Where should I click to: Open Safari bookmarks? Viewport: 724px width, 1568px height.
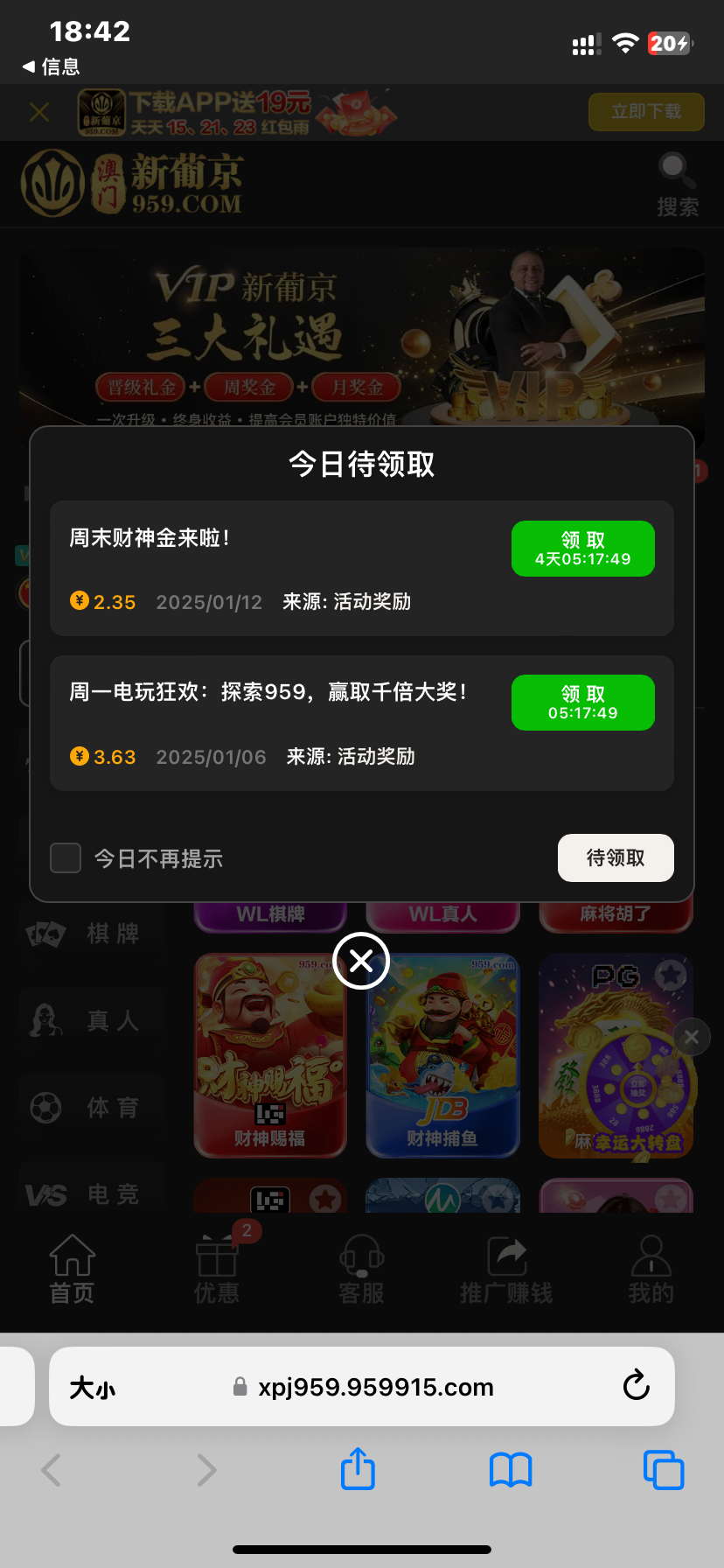click(511, 1469)
